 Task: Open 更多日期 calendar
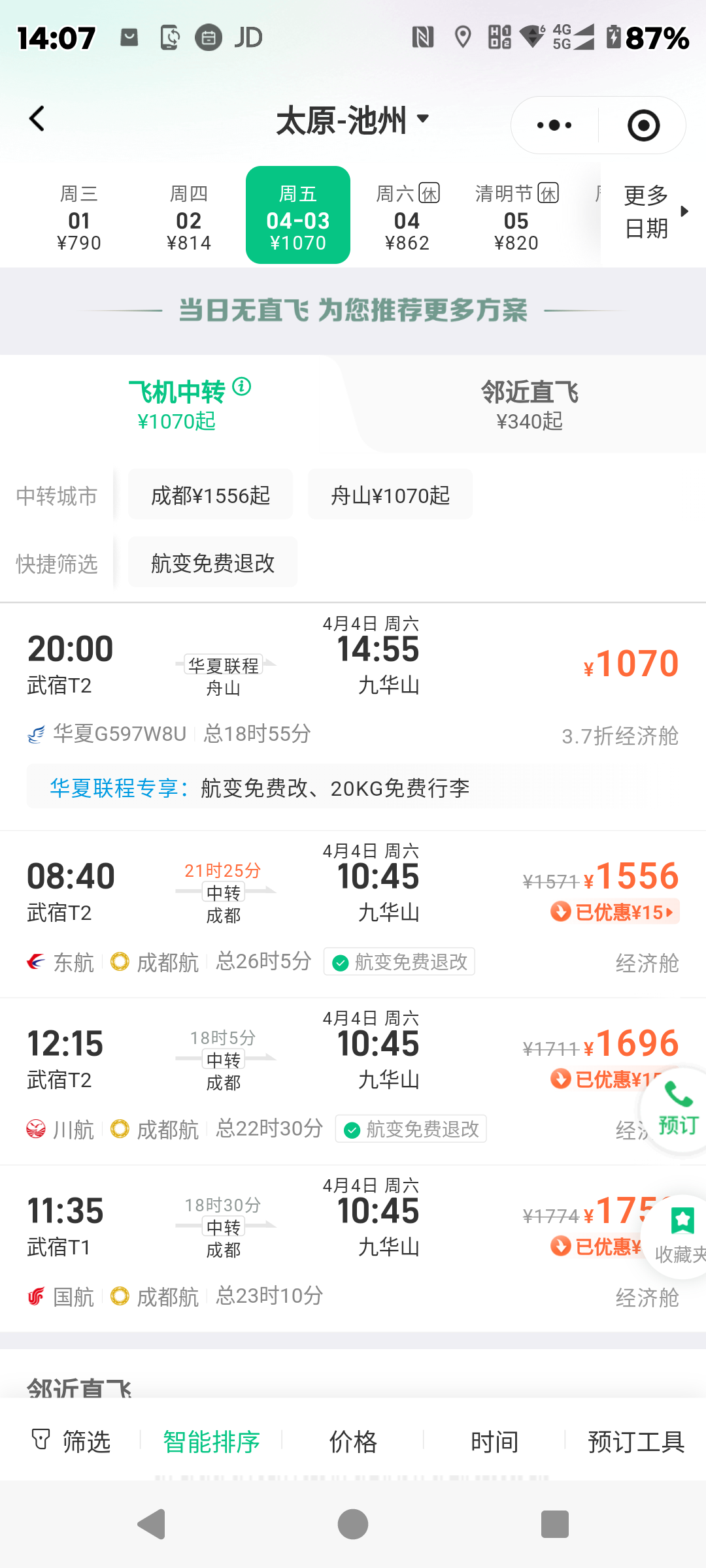pyautogui.click(x=654, y=212)
